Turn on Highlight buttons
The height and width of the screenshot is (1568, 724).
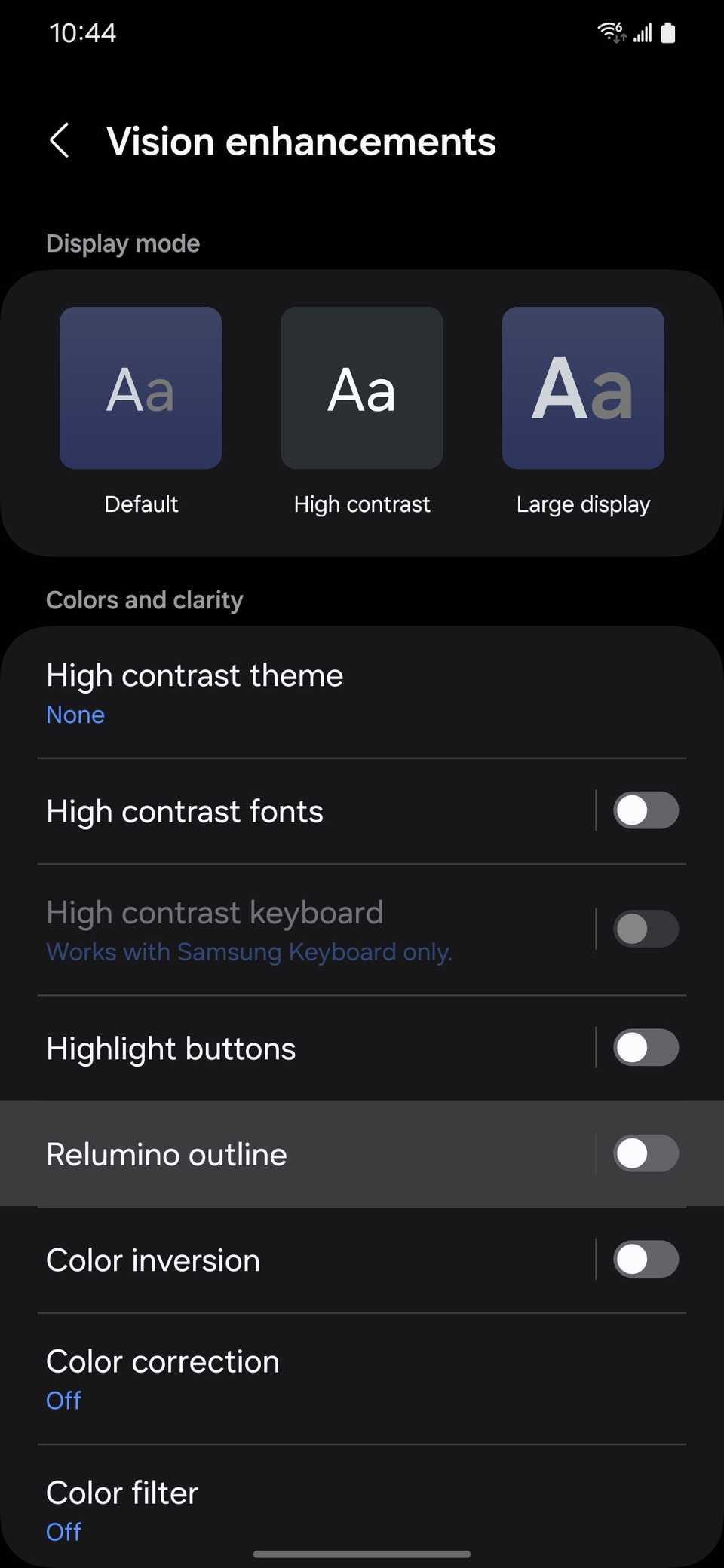point(646,1048)
